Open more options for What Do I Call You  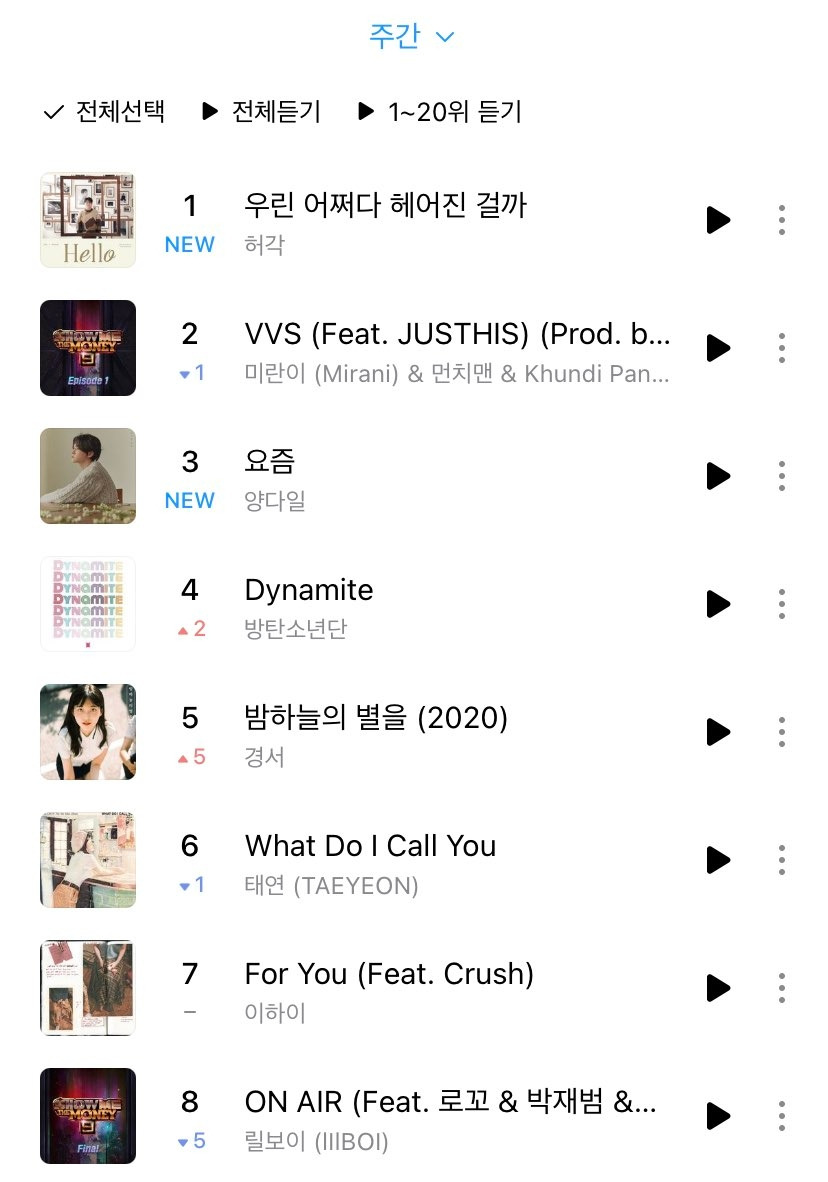tap(782, 860)
